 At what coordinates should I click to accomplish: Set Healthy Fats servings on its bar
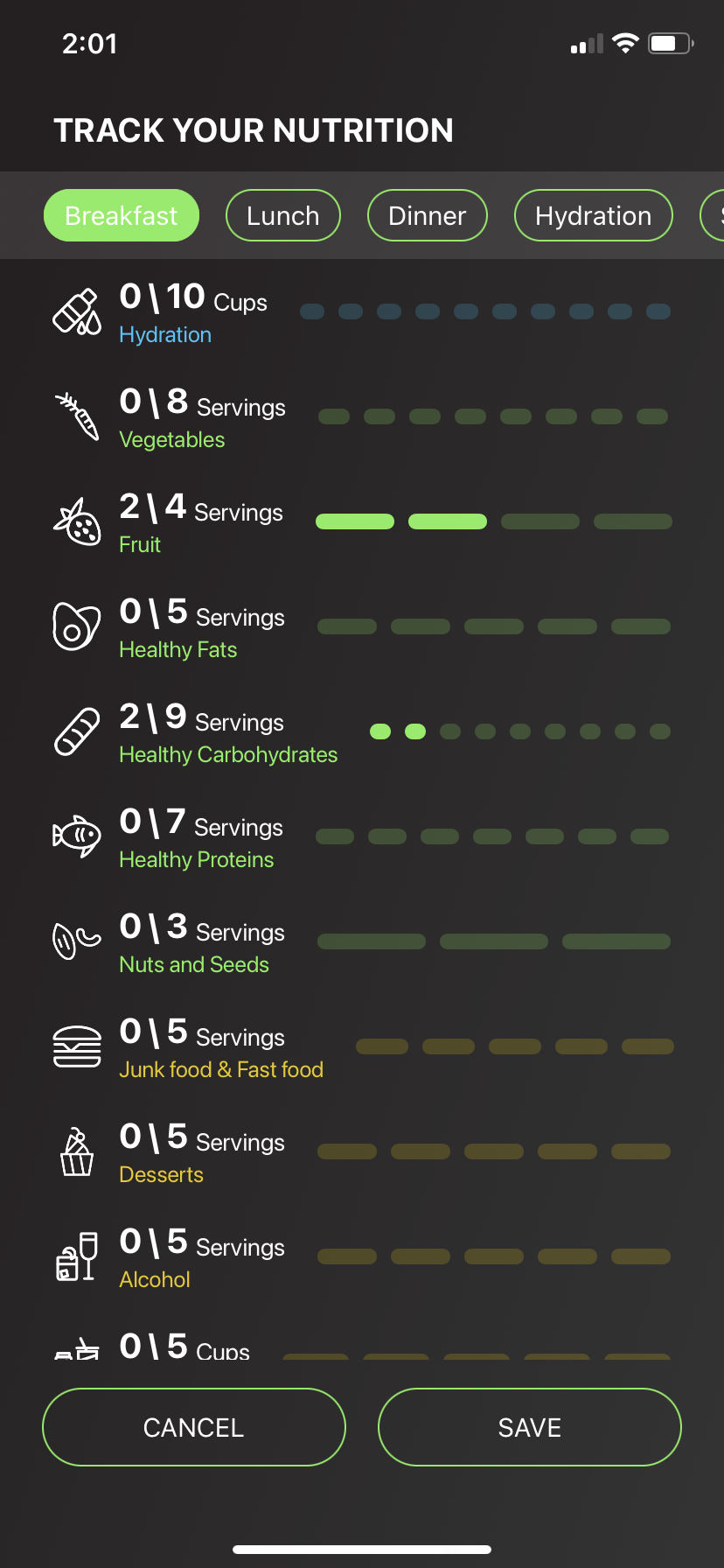[493, 626]
